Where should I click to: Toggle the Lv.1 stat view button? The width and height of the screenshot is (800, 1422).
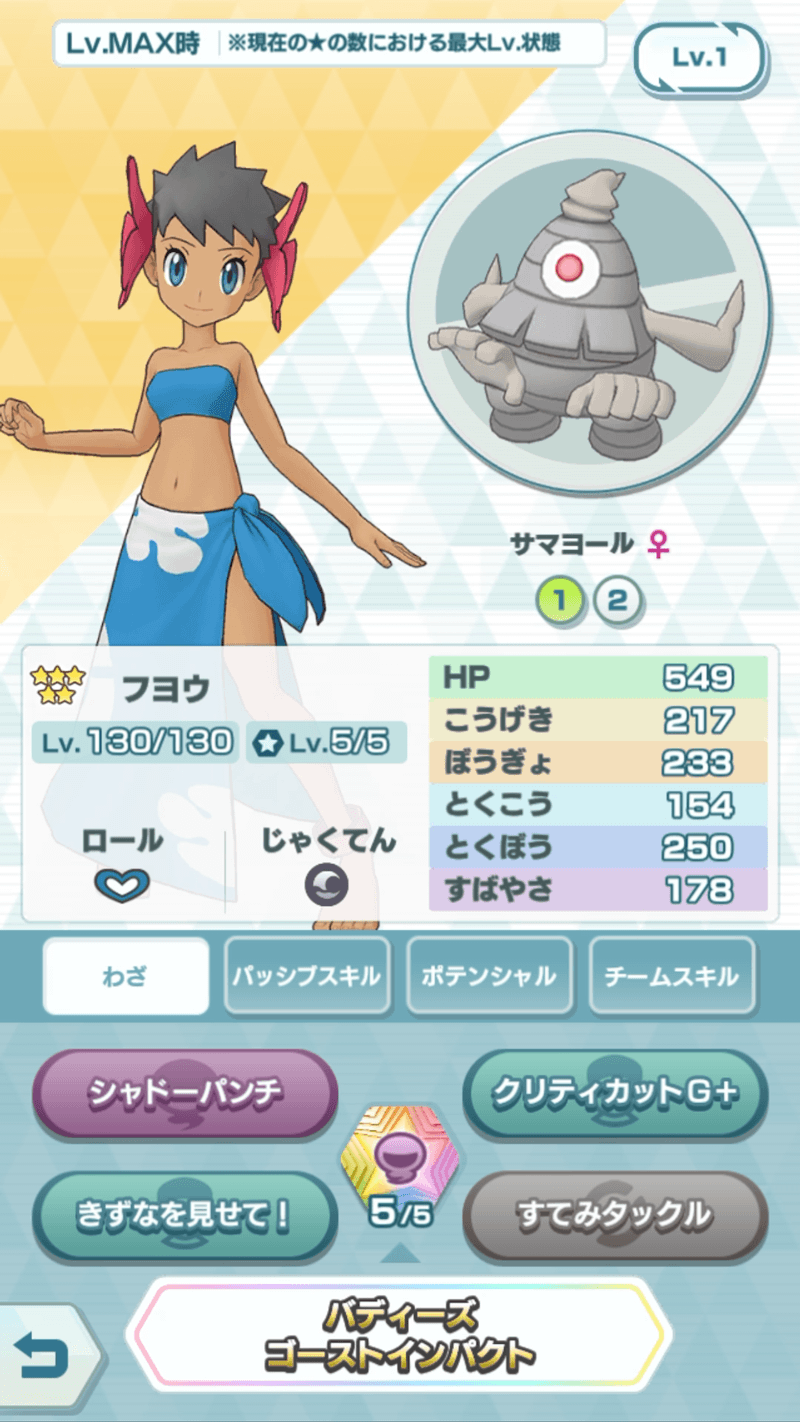(x=699, y=58)
